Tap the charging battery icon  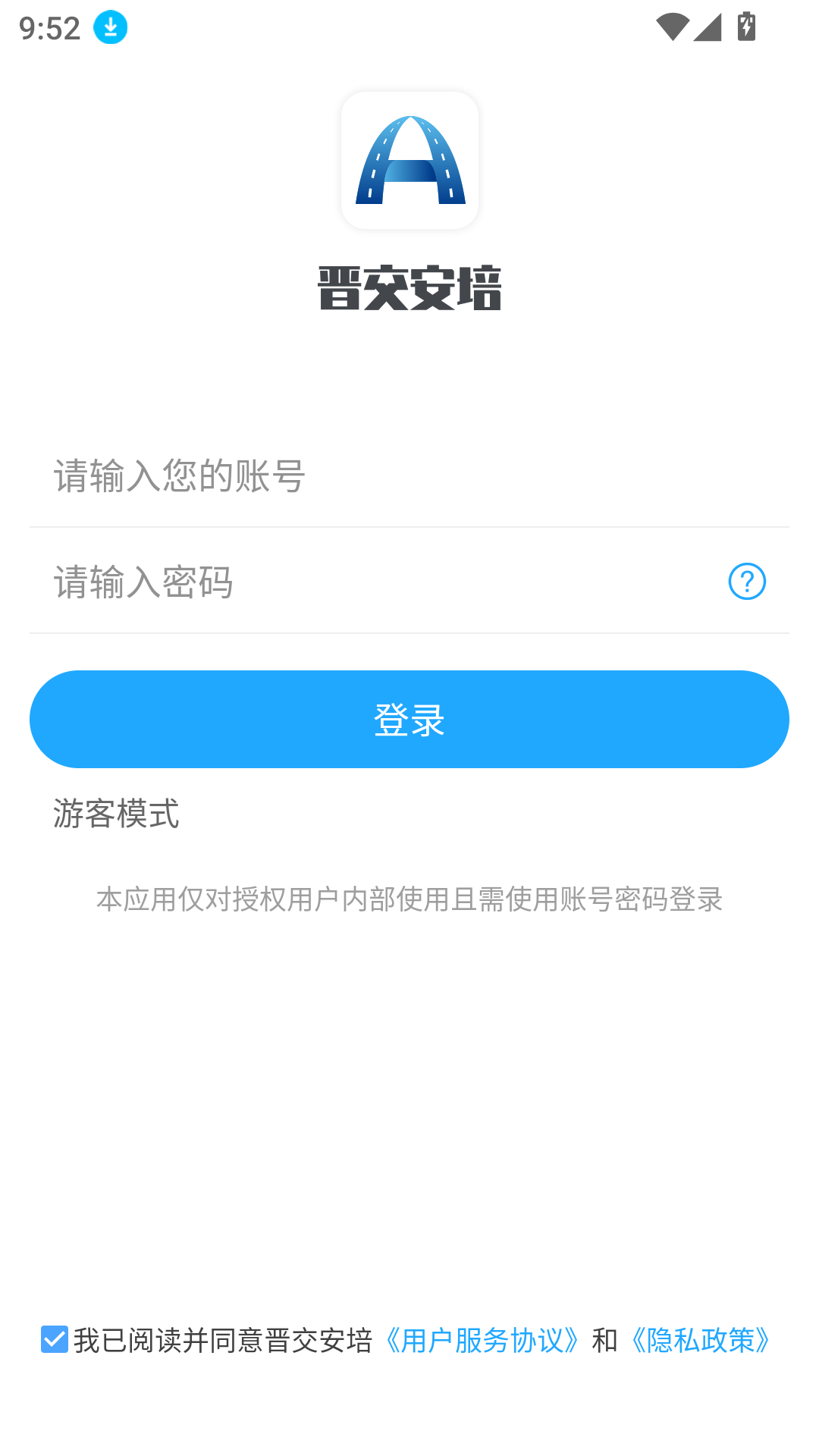pos(746,28)
